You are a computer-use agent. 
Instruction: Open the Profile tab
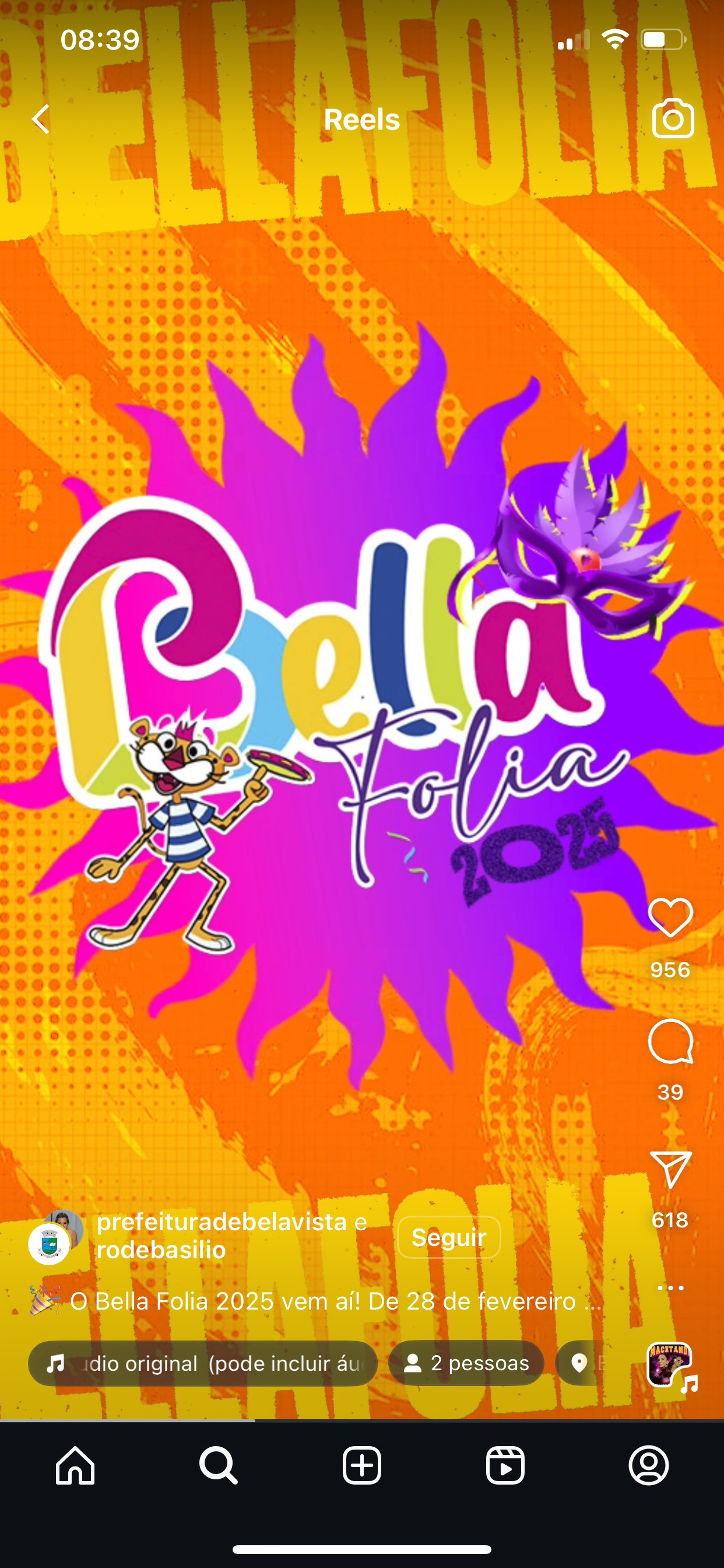(649, 1465)
